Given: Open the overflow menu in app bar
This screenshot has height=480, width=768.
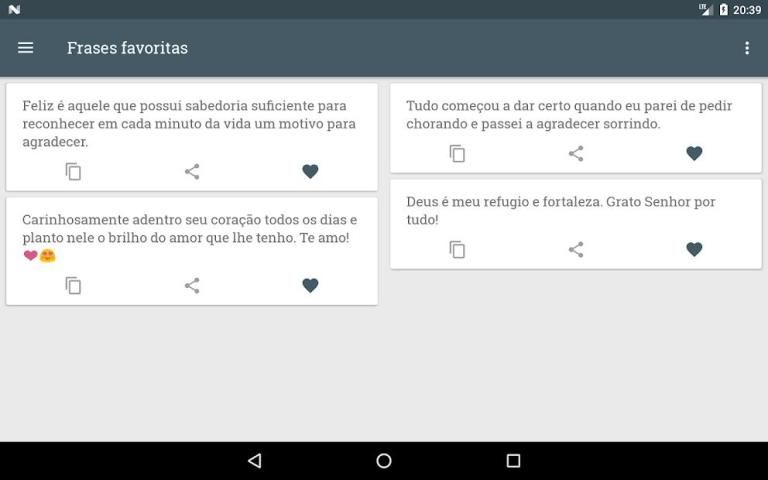Looking at the screenshot, I should click(746, 48).
